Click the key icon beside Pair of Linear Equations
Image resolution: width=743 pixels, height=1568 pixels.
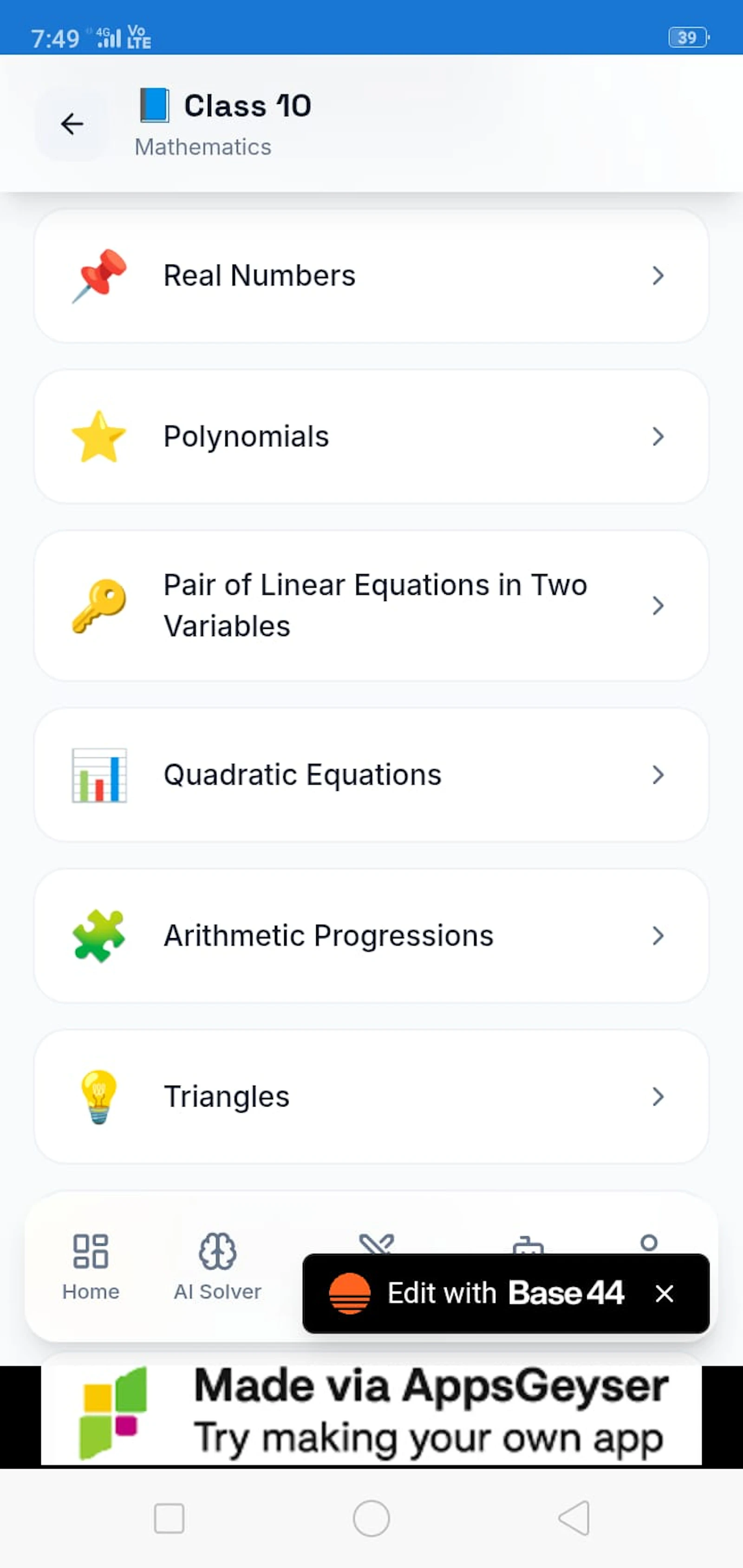[x=99, y=604]
